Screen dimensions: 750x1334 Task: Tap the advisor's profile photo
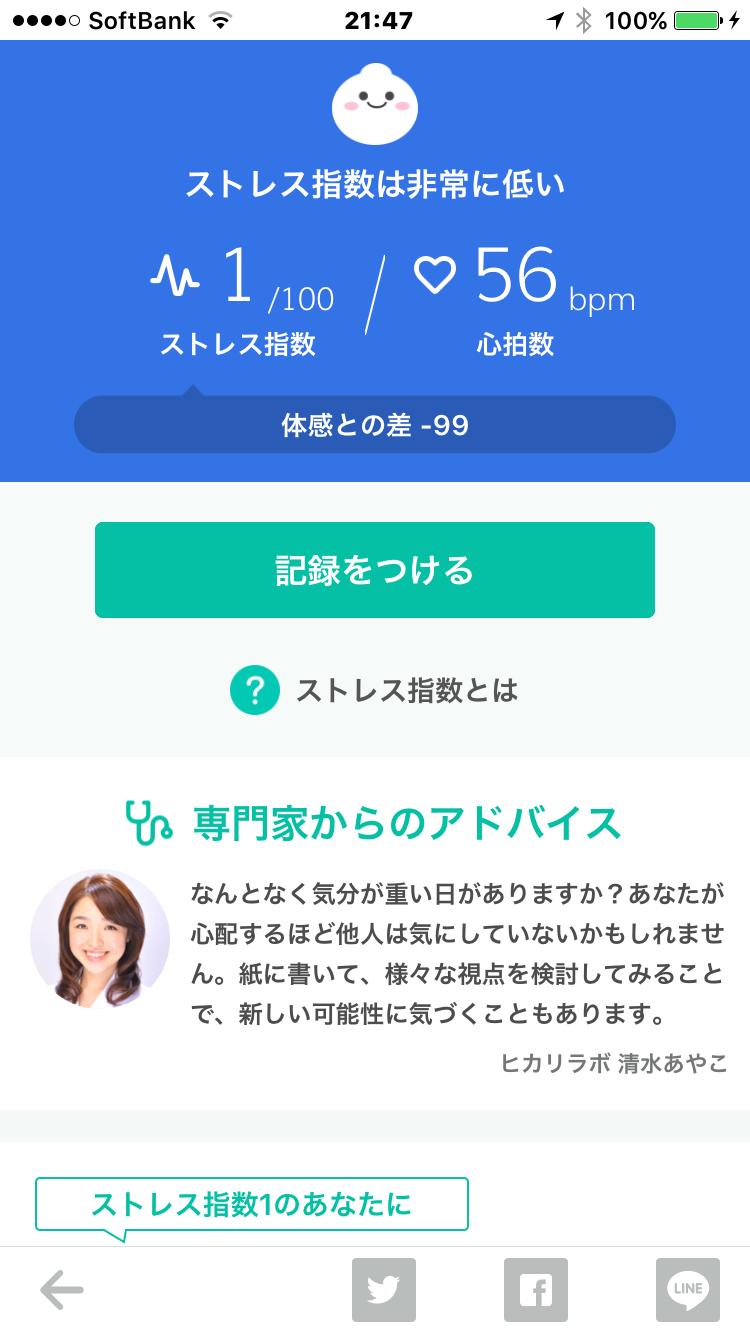pyautogui.click(x=100, y=938)
